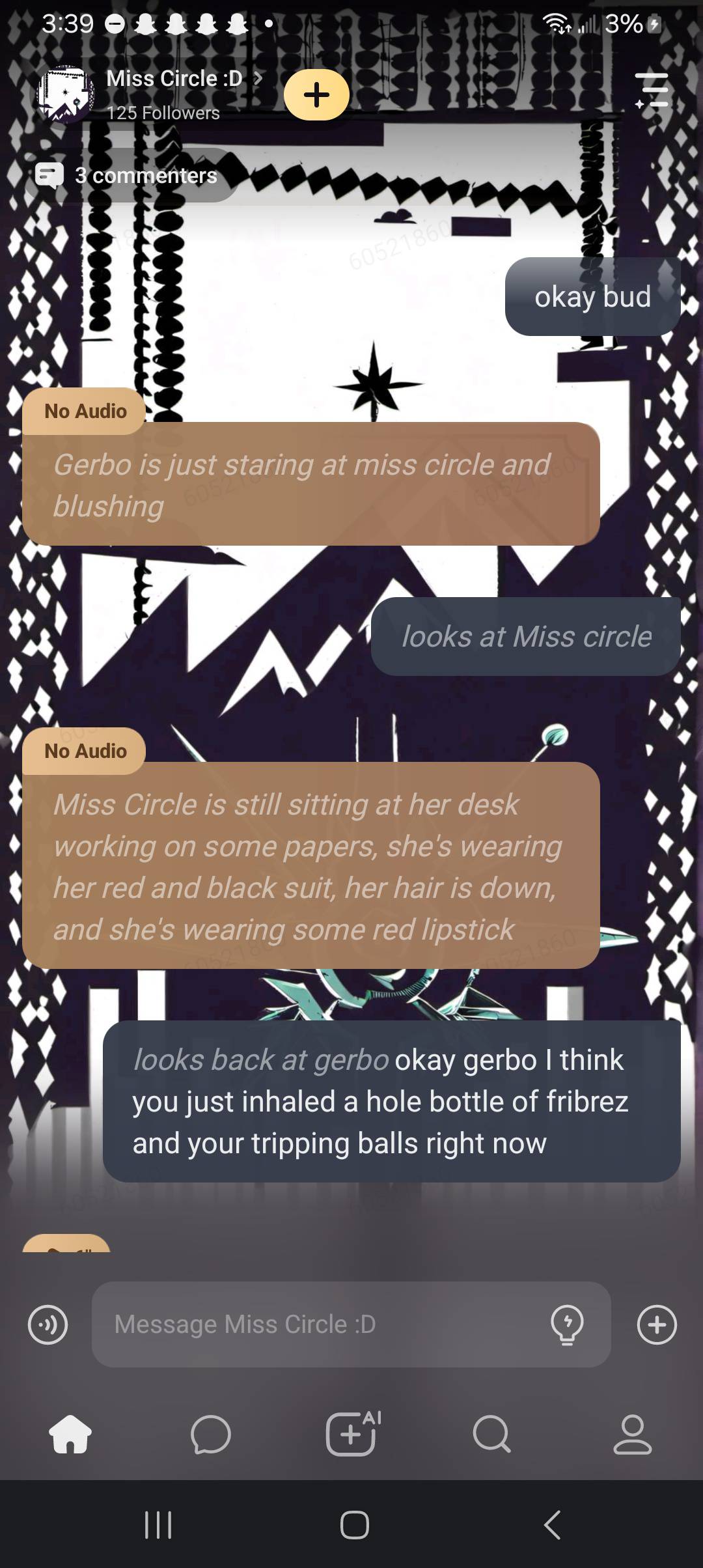Get reply suggestions via the lightbulb icon
The height and width of the screenshot is (1568, 703).
pyautogui.click(x=567, y=1324)
